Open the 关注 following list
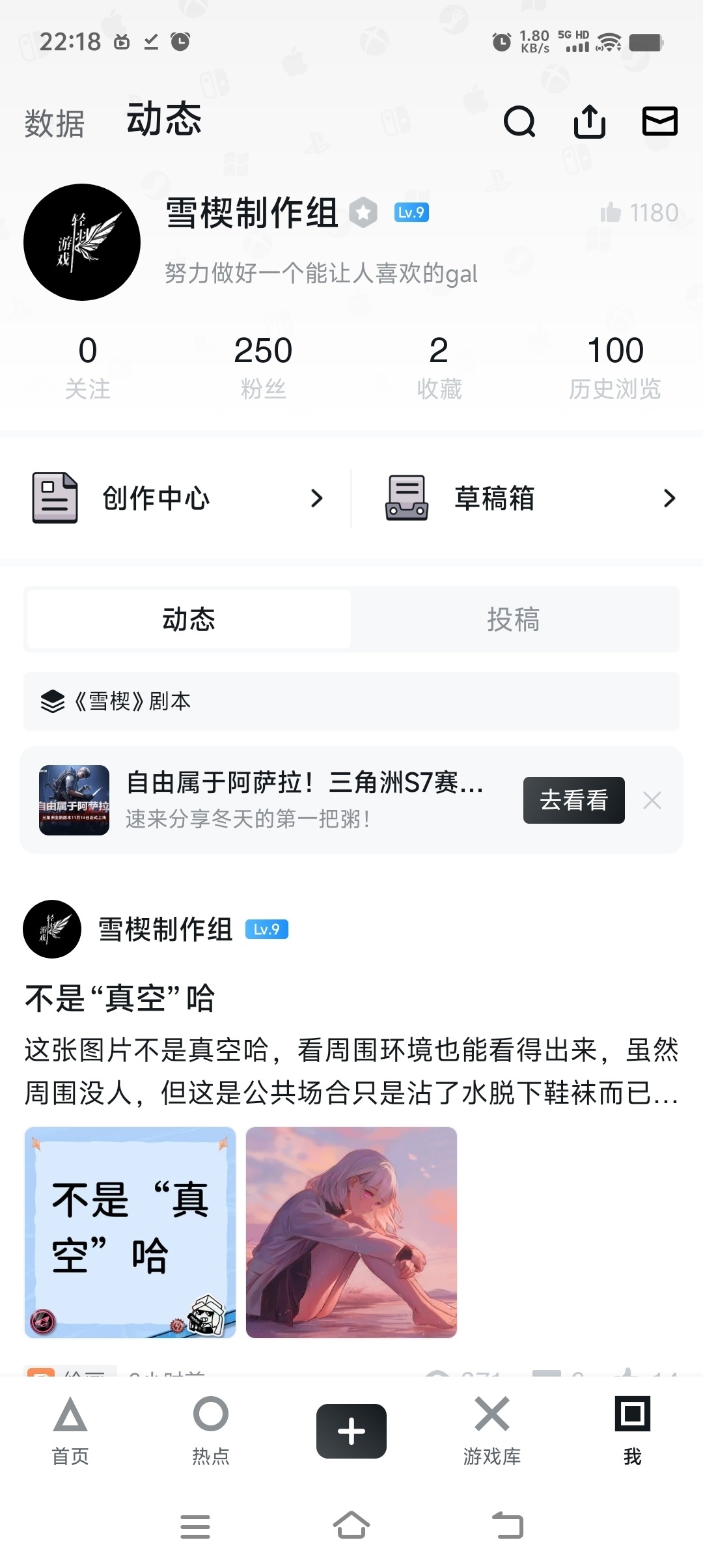703x1568 pixels. point(87,367)
